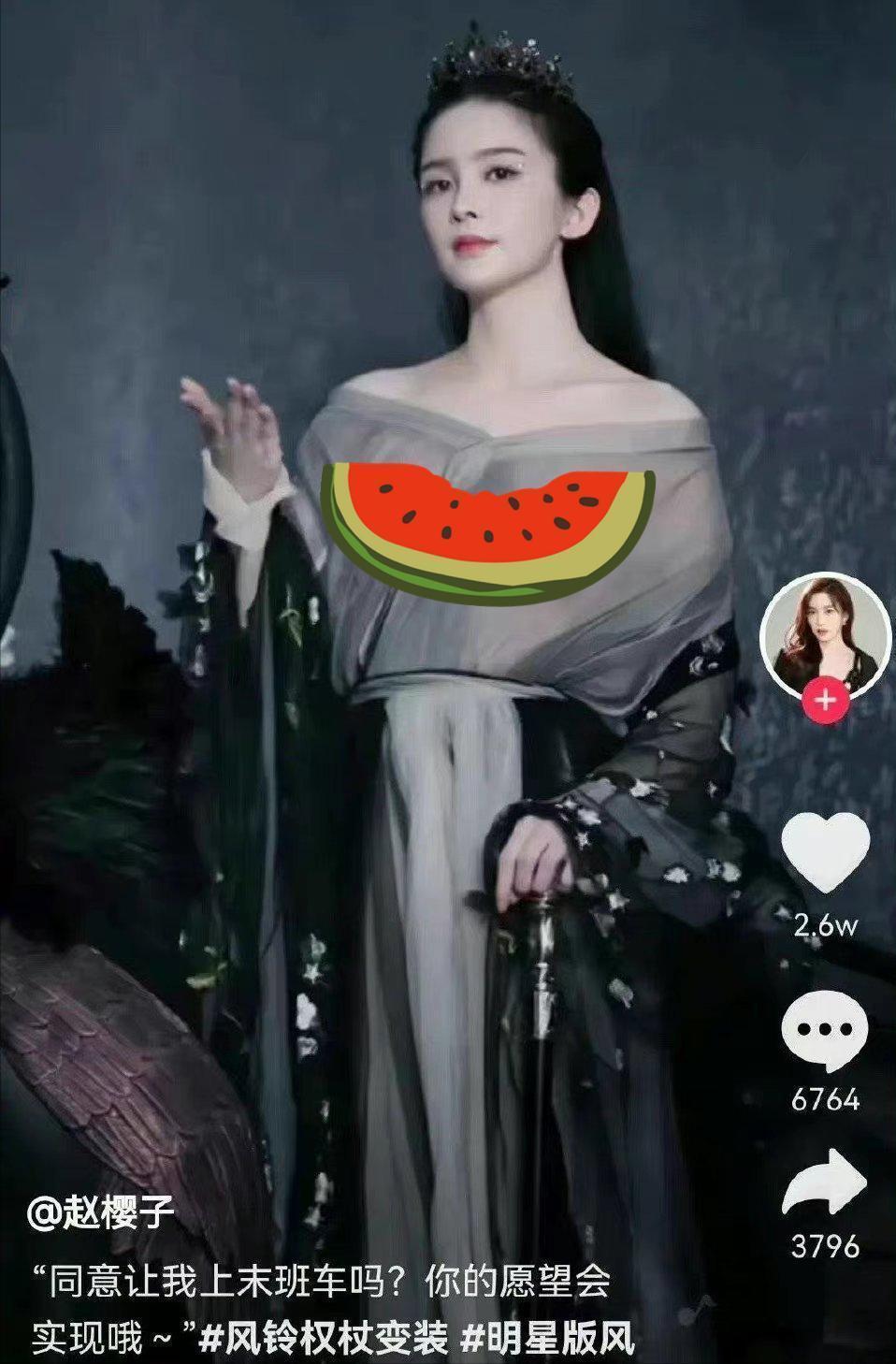The height and width of the screenshot is (1364, 896).
Task: Like this video with the heart icon
Action: pos(824,852)
